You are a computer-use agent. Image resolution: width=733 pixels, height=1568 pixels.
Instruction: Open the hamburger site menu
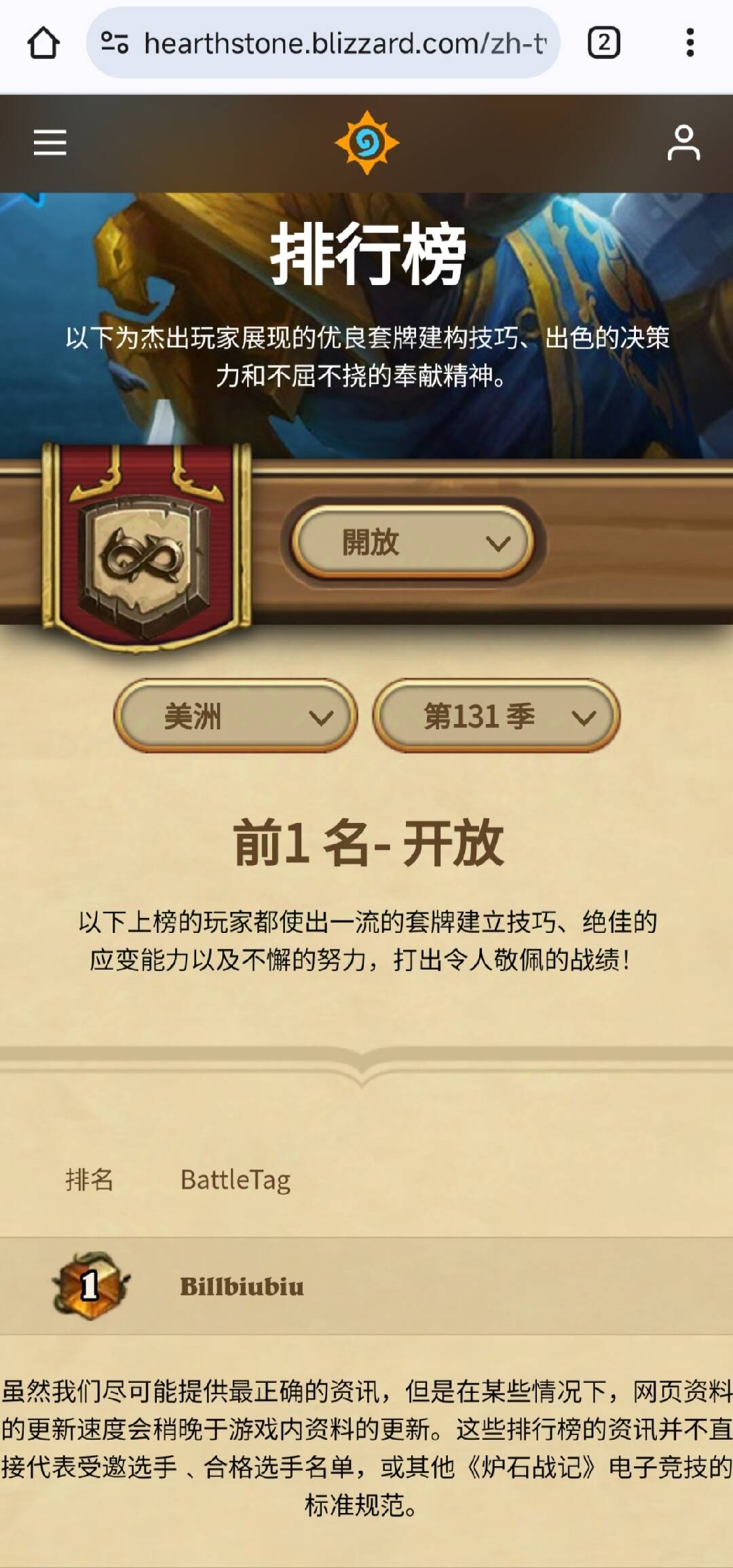coord(50,142)
